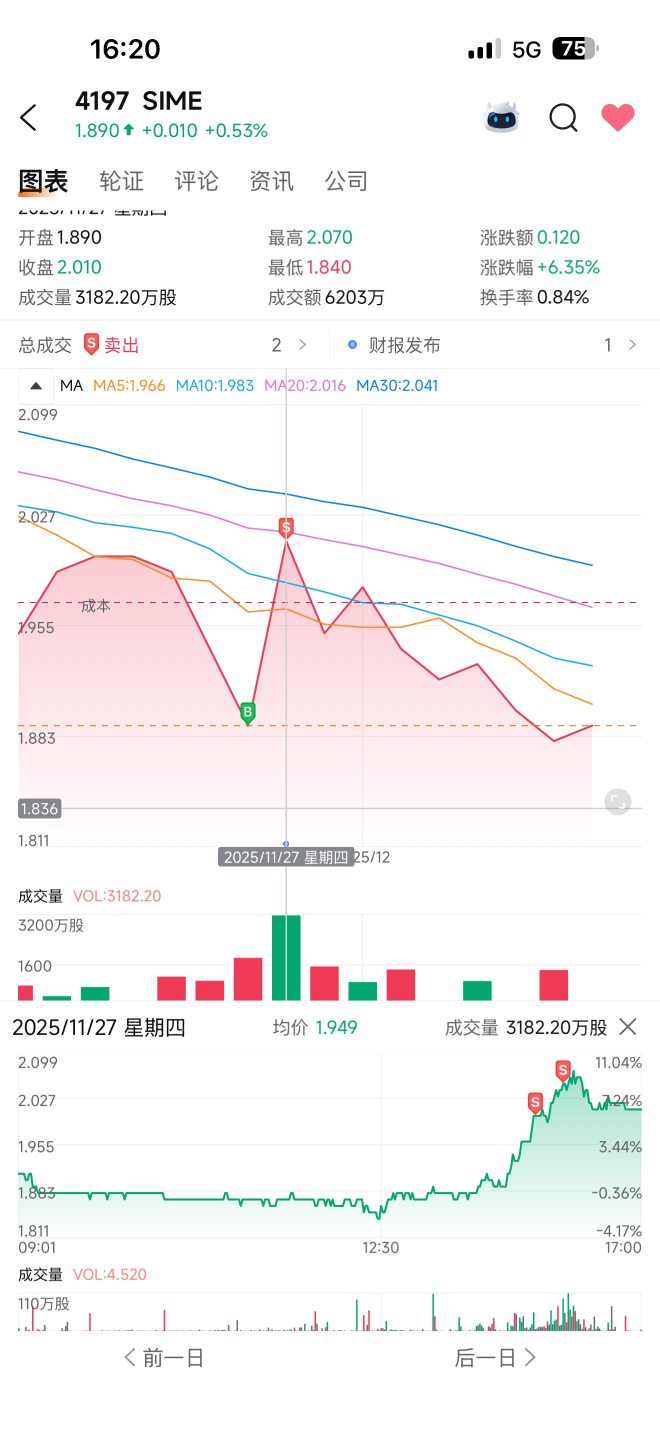Image resolution: width=660 pixels, height=1434 pixels.
Task: Switch to the 轮证 tab
Action: click(x=122, y=181)
